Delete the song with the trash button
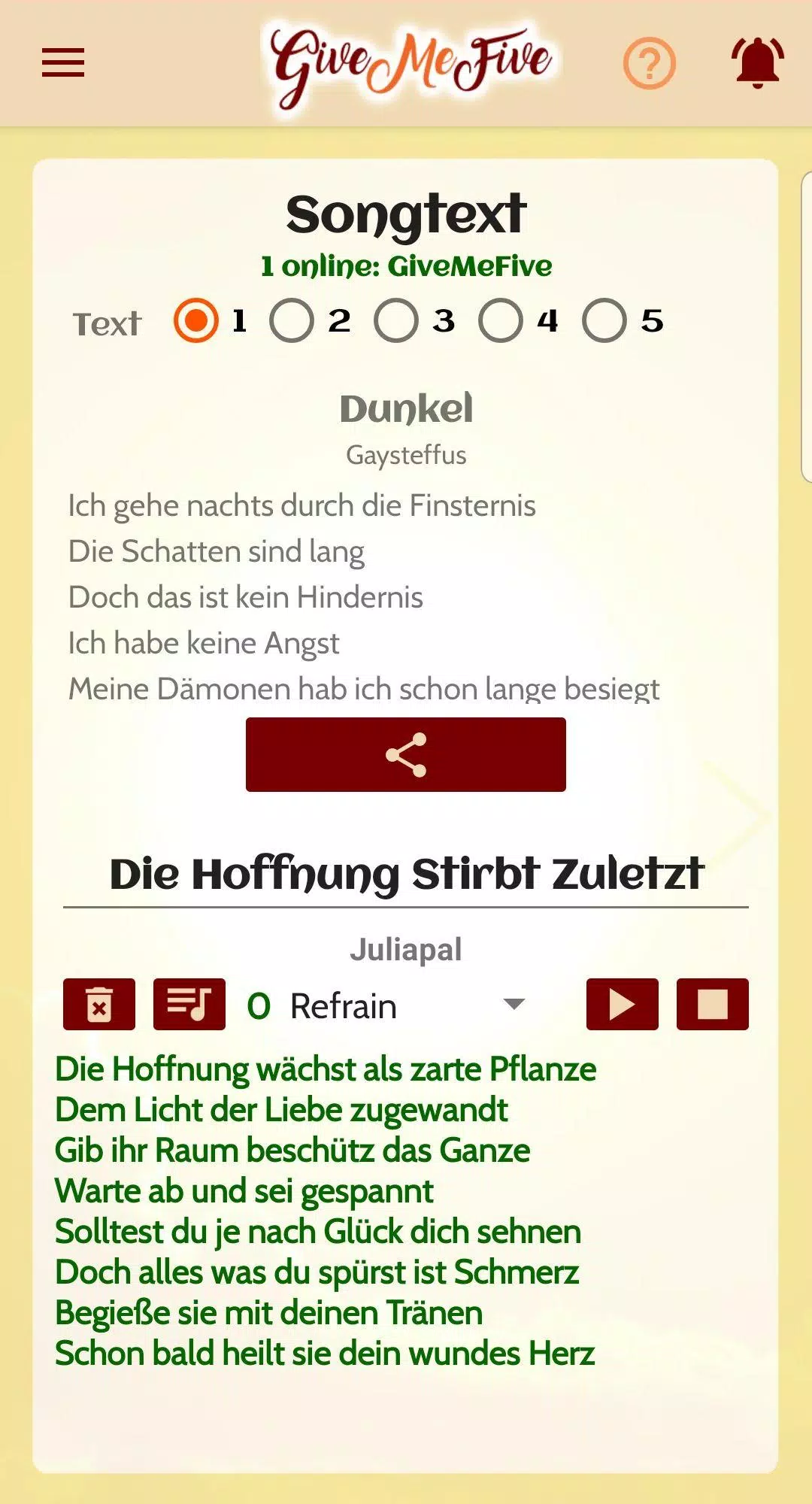 99,1004
